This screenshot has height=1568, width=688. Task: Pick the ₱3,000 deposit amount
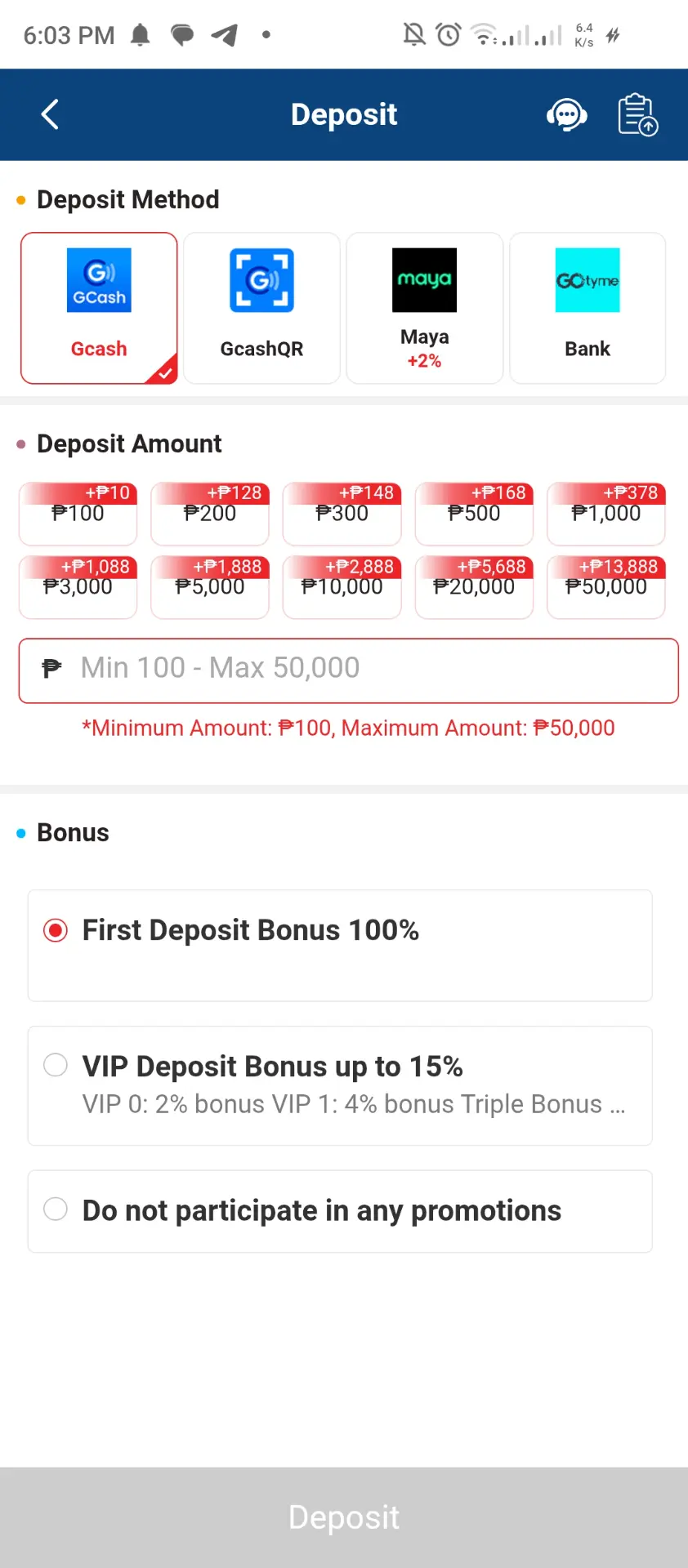click(x=78, y=587)
